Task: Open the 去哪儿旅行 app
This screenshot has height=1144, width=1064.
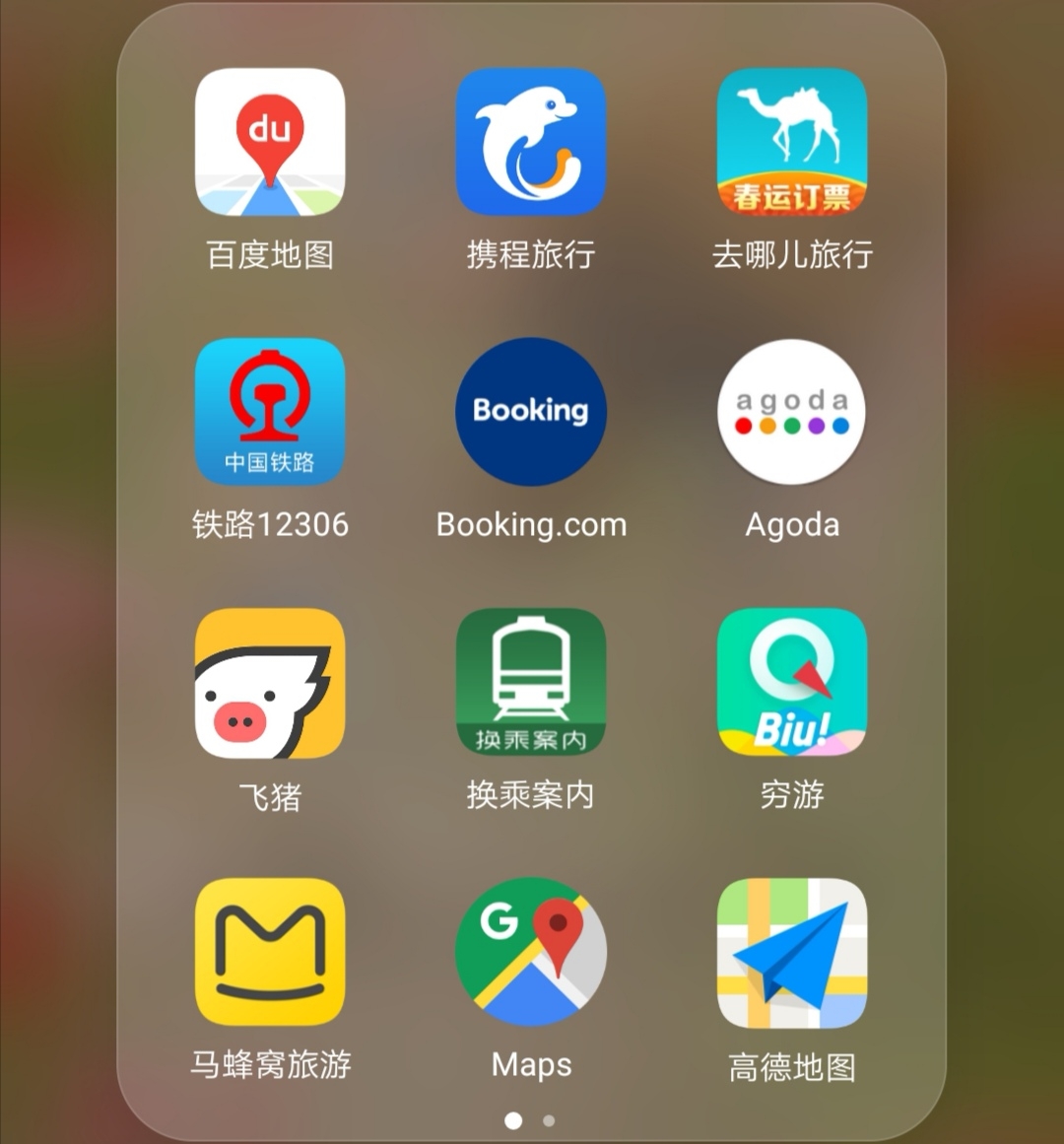Action: [792, 142]
